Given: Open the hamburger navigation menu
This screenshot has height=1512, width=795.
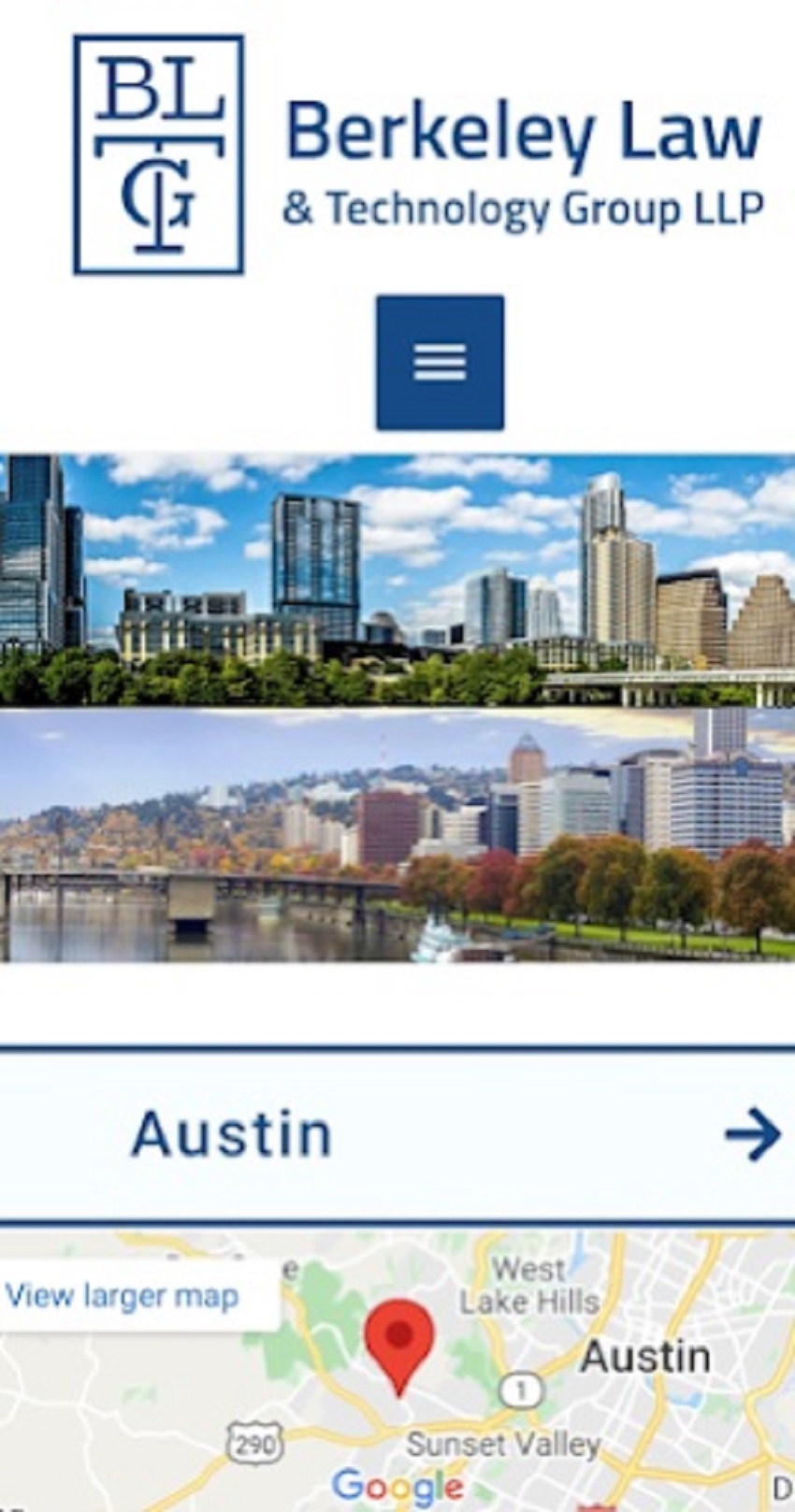Looking at the screenshot, I should click(440, 362).
